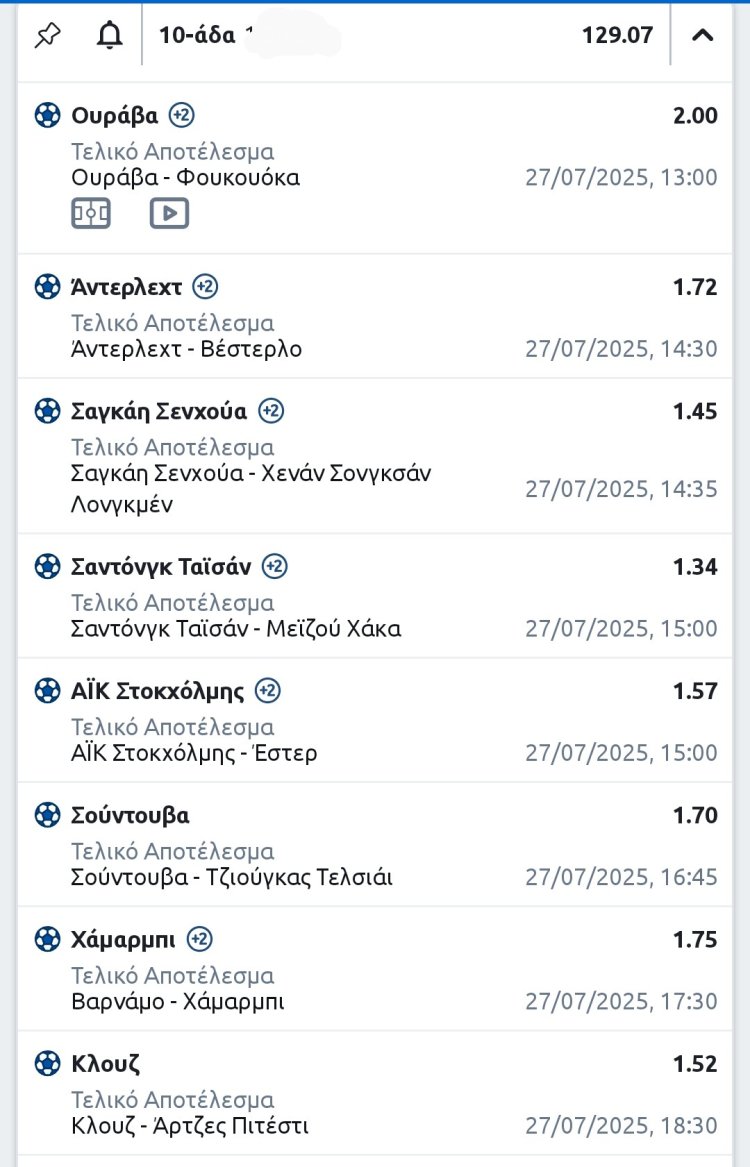Image resolution: width=750 pixels, height=1167 pixels.
Task: Open the Άντερλεχτ - Βέστερλο match
Action: 187,349
